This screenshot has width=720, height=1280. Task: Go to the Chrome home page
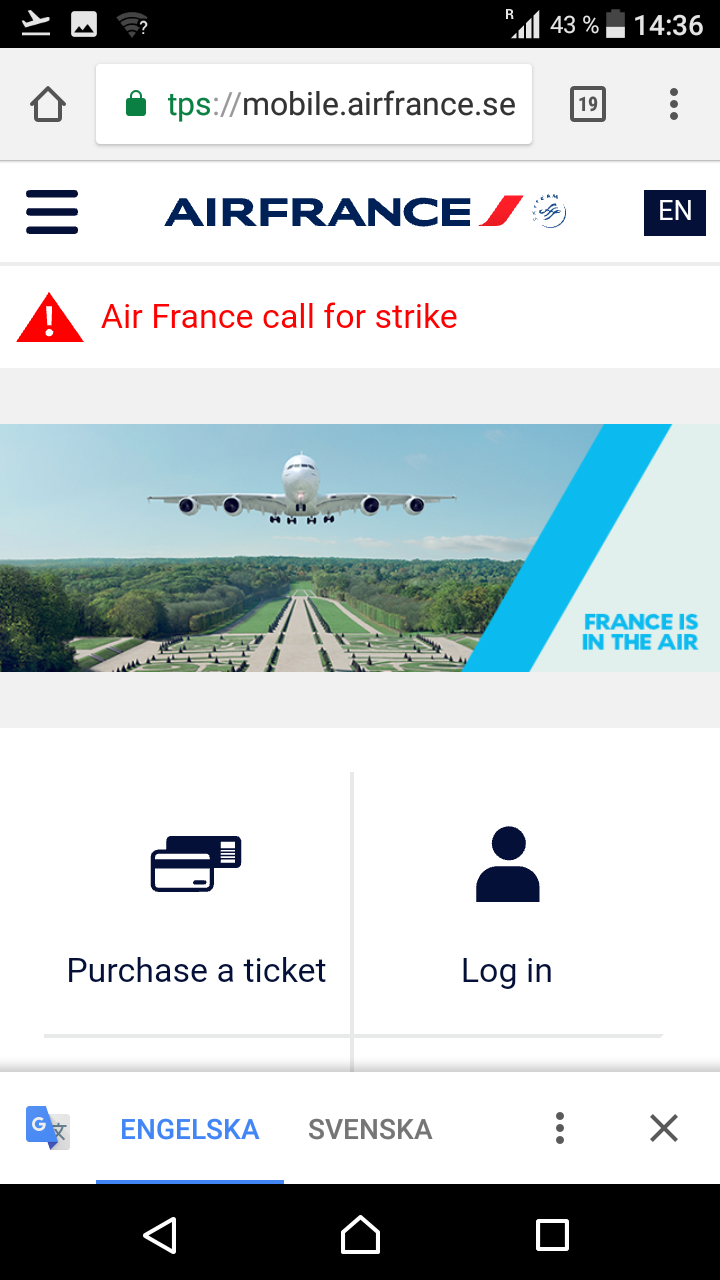[48, 104]
